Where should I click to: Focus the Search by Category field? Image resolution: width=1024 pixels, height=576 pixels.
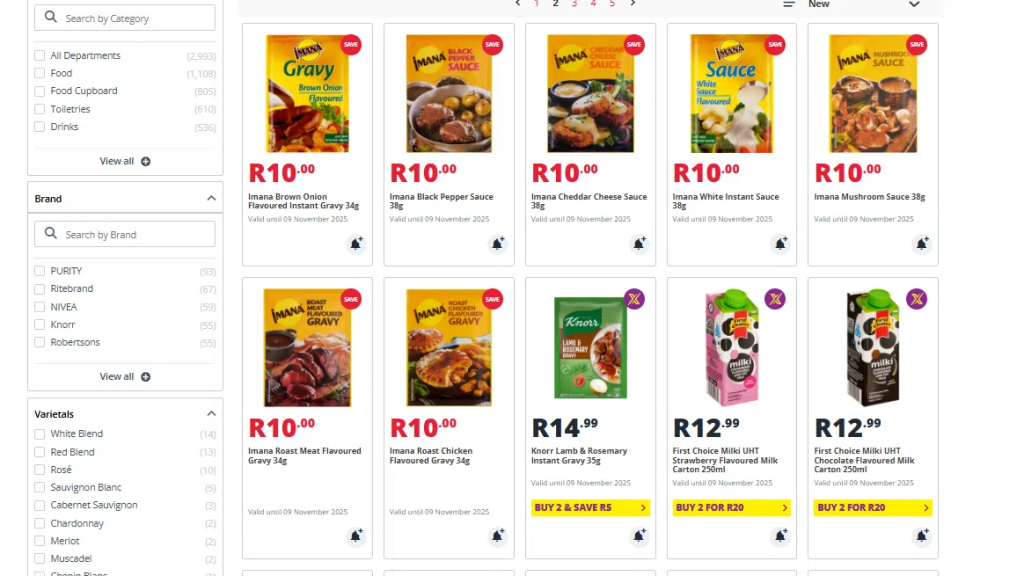(x=135, y=18)
